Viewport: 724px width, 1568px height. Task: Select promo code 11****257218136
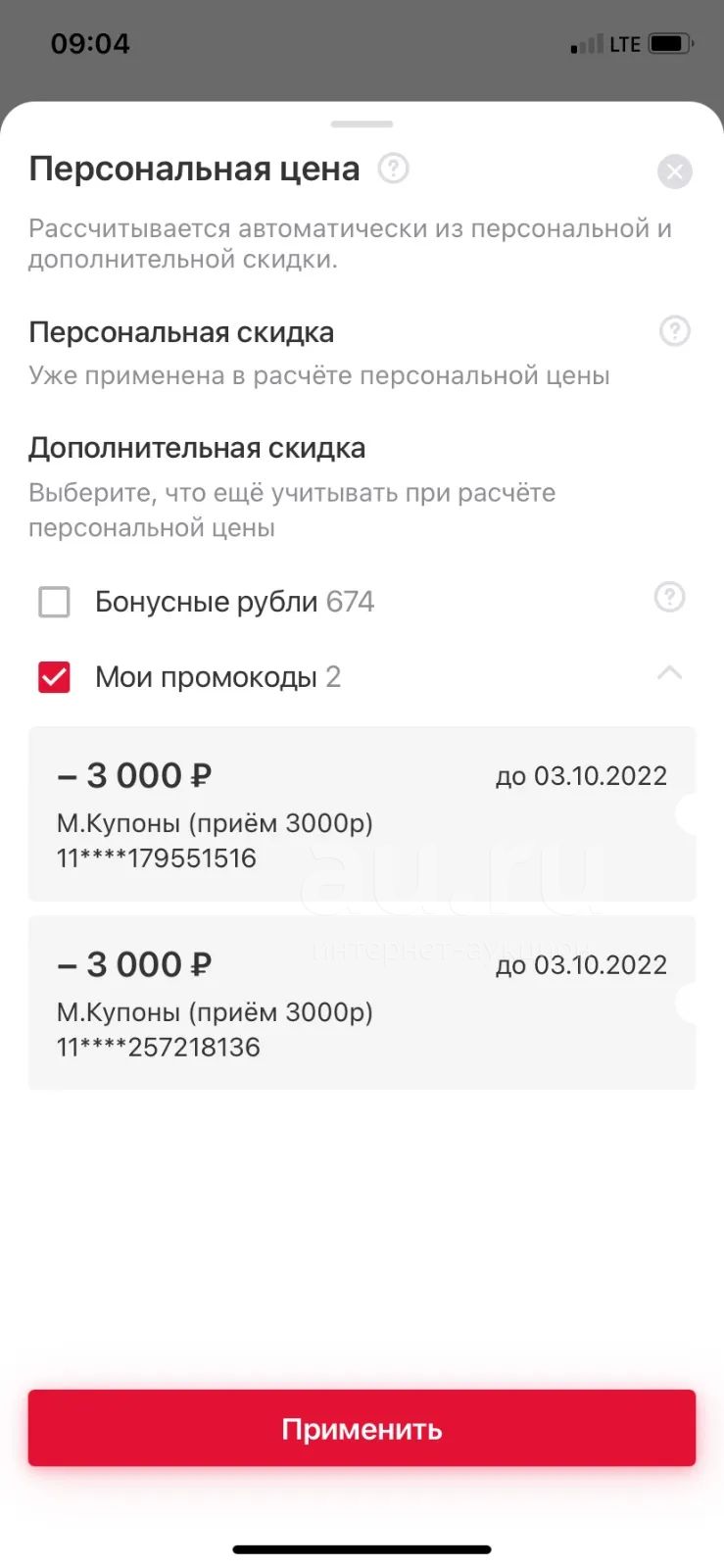(x=362, y=1004)
